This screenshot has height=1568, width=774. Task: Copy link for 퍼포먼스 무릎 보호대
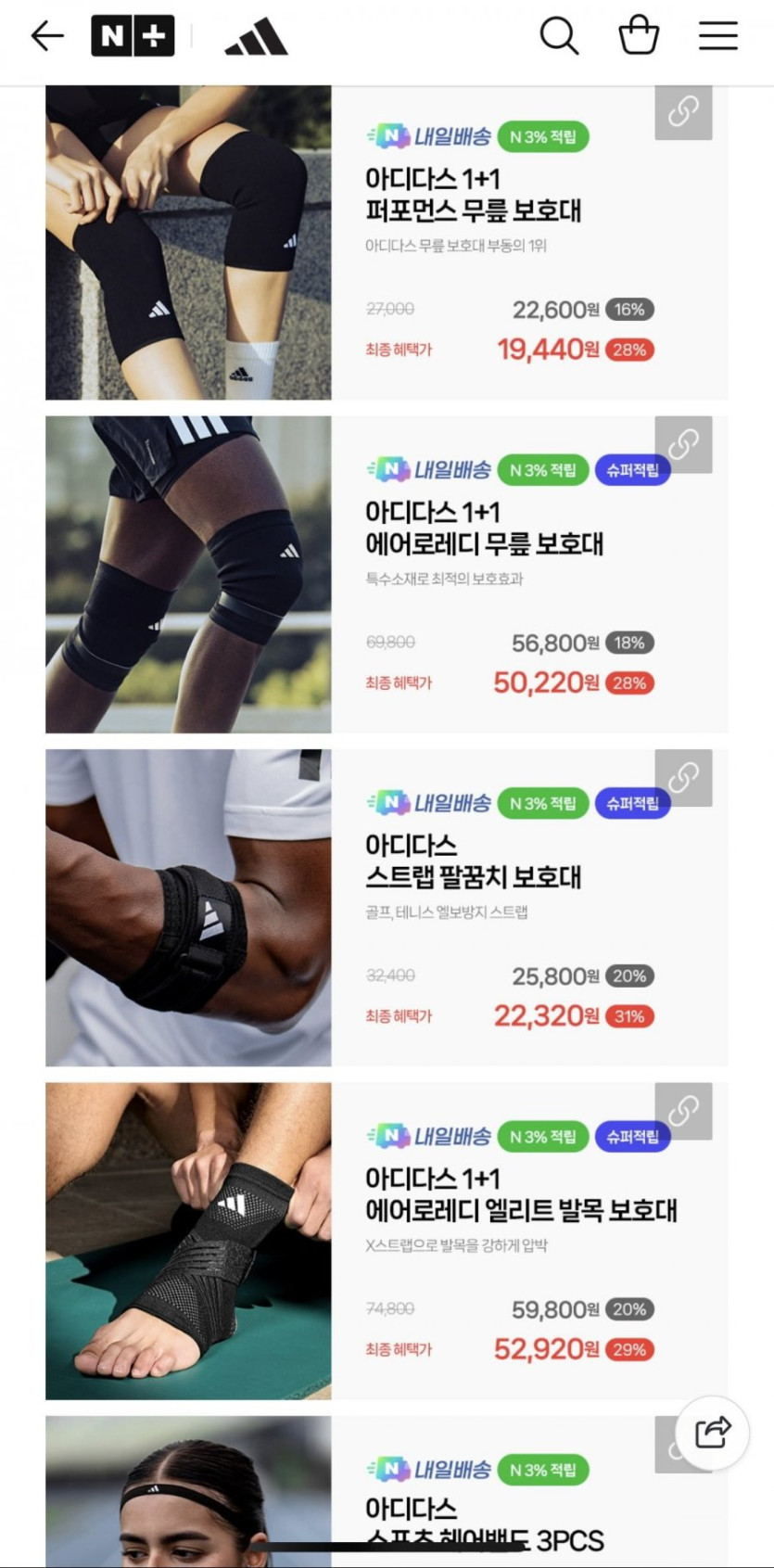pos(683,112)
